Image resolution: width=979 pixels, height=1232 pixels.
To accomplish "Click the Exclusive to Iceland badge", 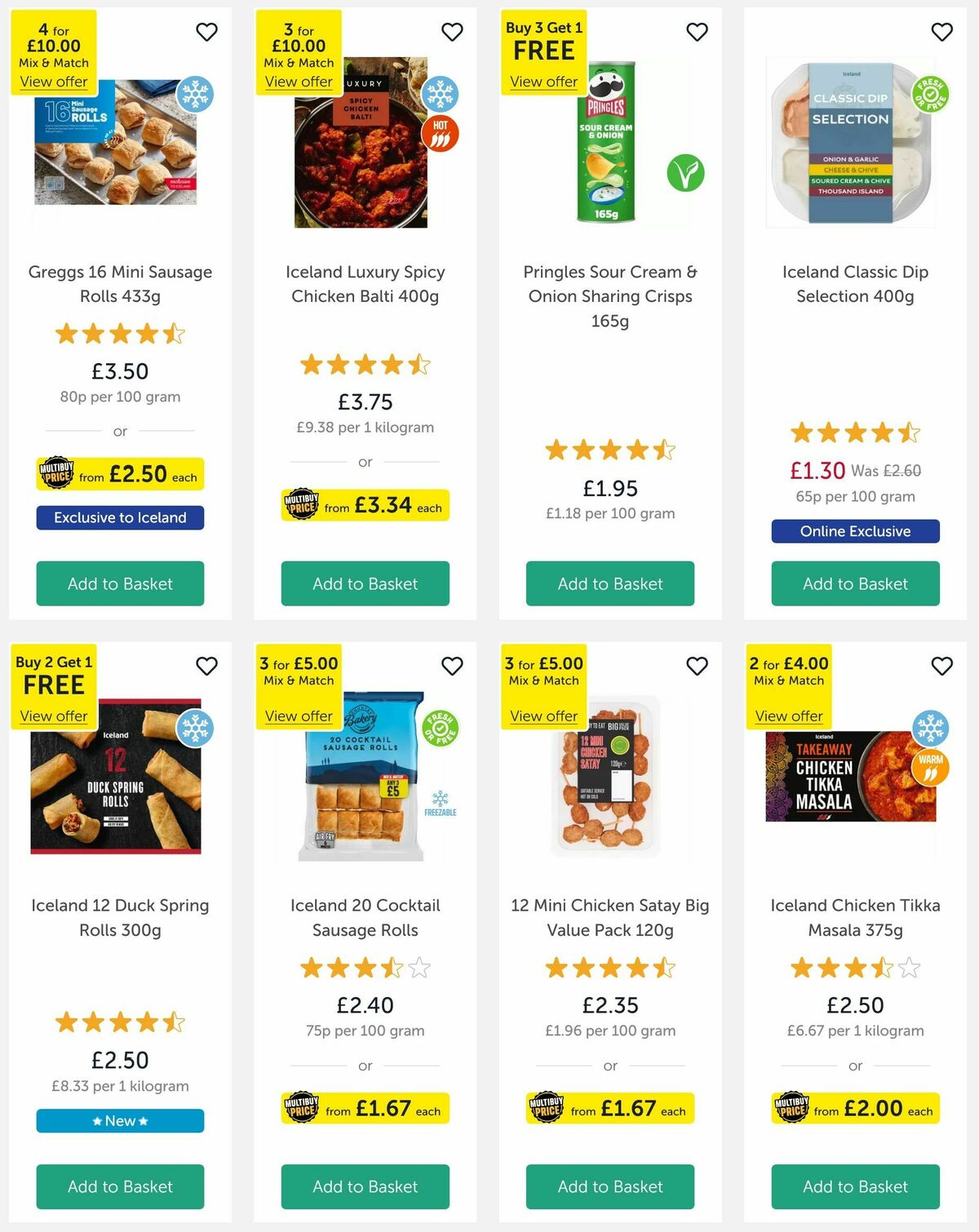I will coord(120,517).
